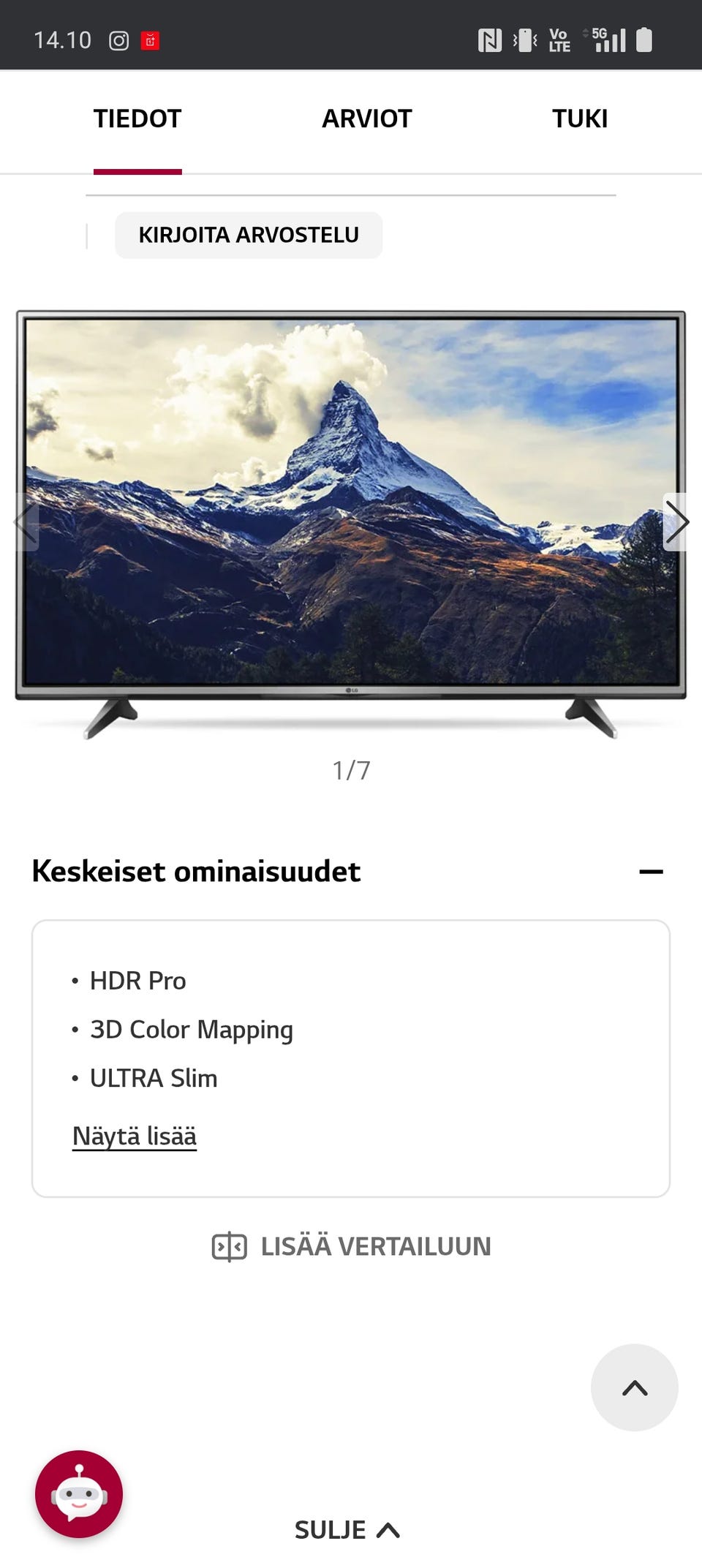Open the Instagram notification icon

click(x=117, y=38)
